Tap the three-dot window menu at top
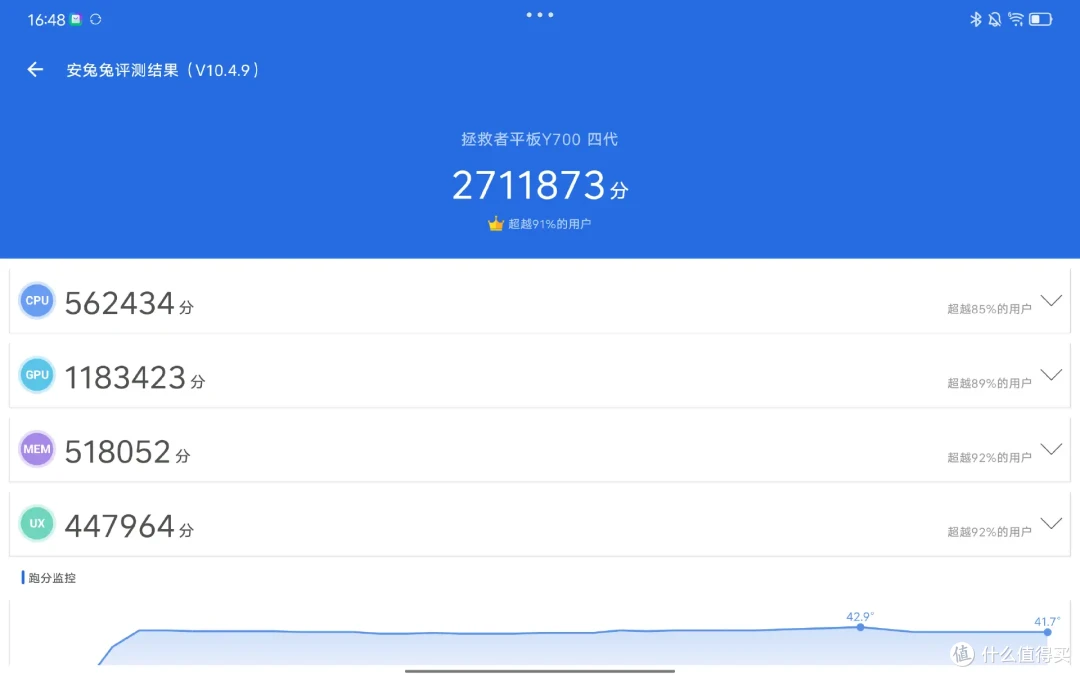Viewport: 1080px width, 677px height. coord(540,15)
